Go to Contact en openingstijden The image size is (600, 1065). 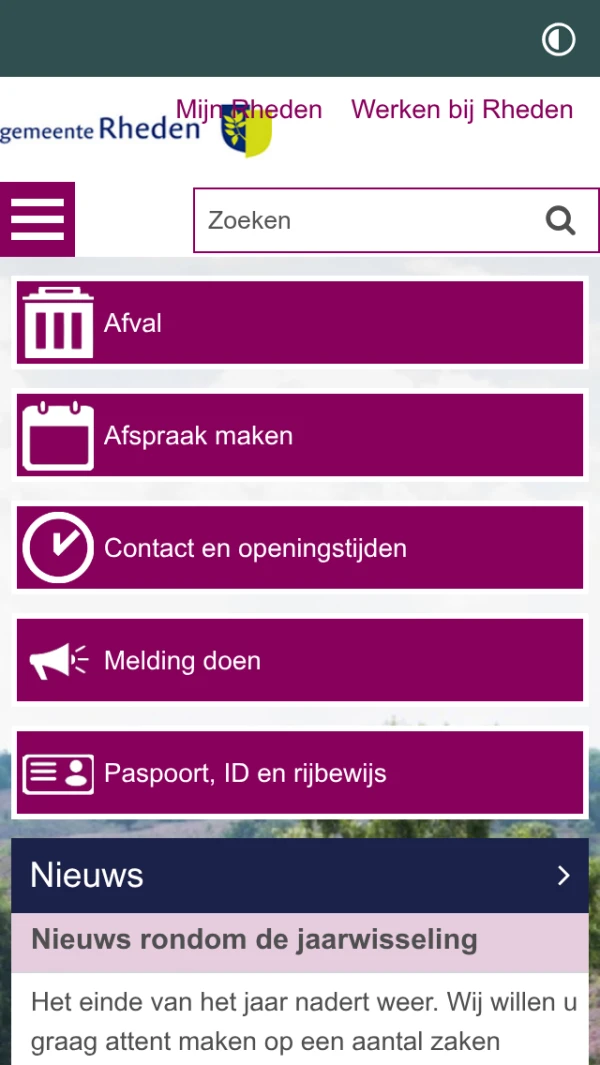click(x=300, y=548)
